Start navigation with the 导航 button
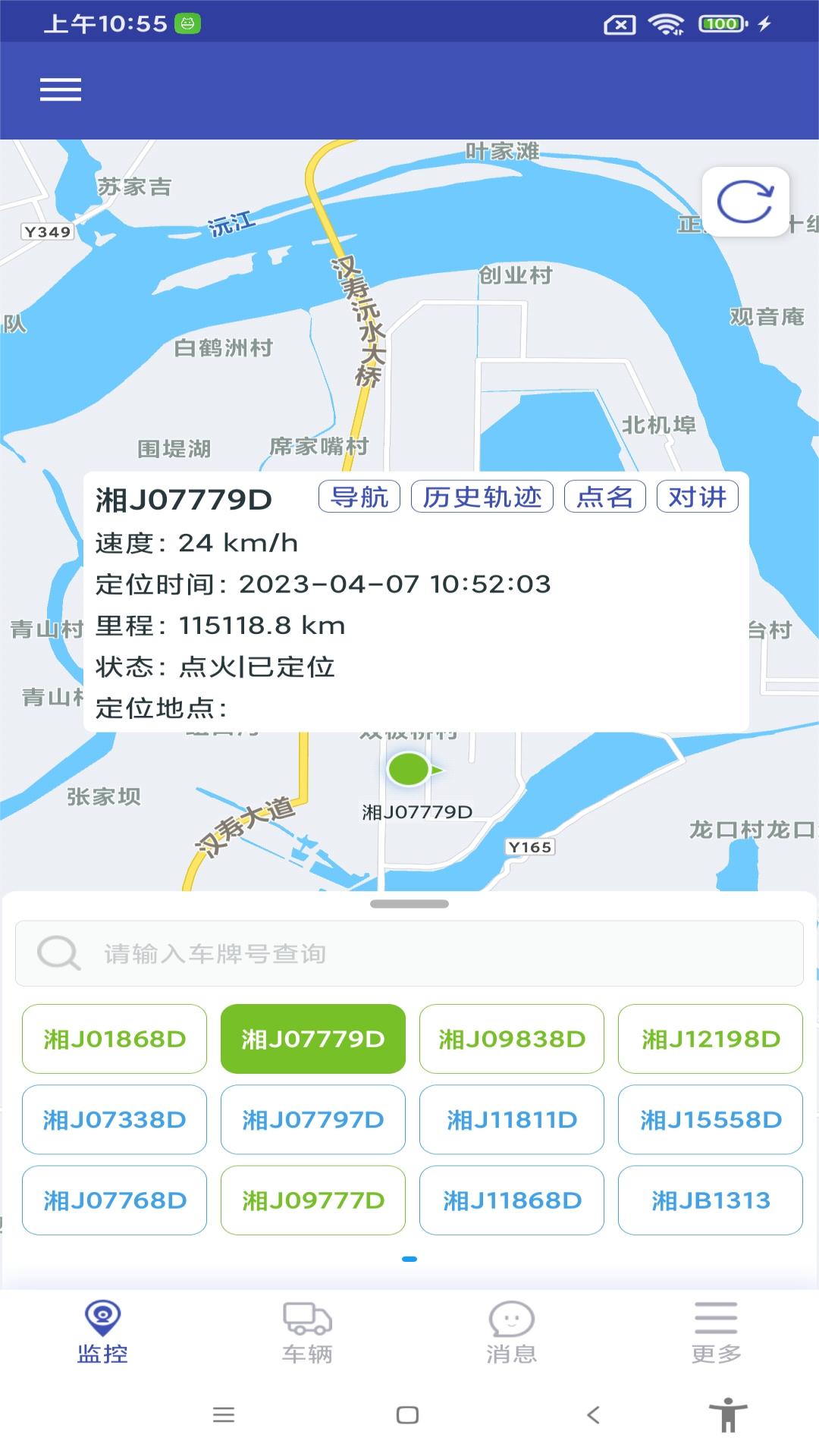The width and height of the screenshot is (819, 1456). pyautogui.click(x=360, y=497)
